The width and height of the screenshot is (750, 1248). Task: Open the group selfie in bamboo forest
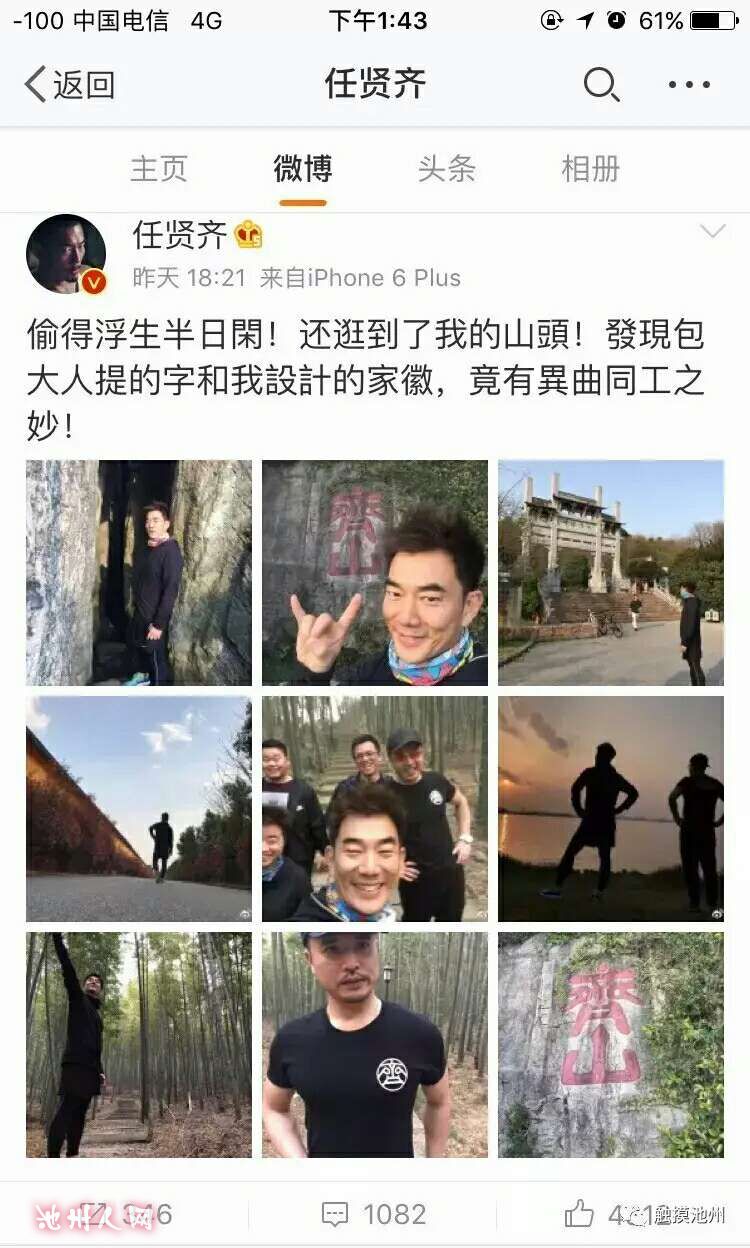pyautogui.click(x=375, y=808)
